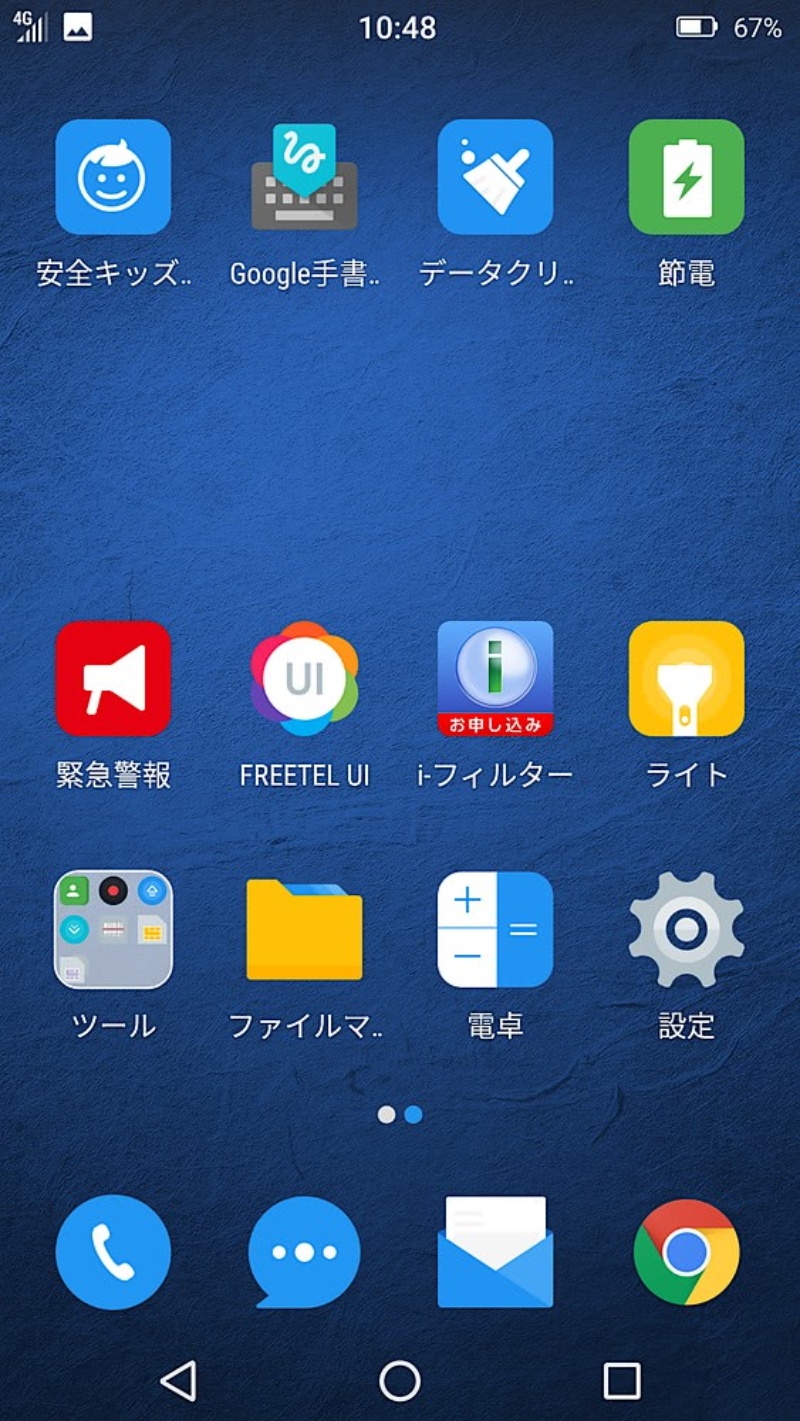Open the 電卓 calculator
Viewport: 800px width, 1421px height.
pos(495,930)
